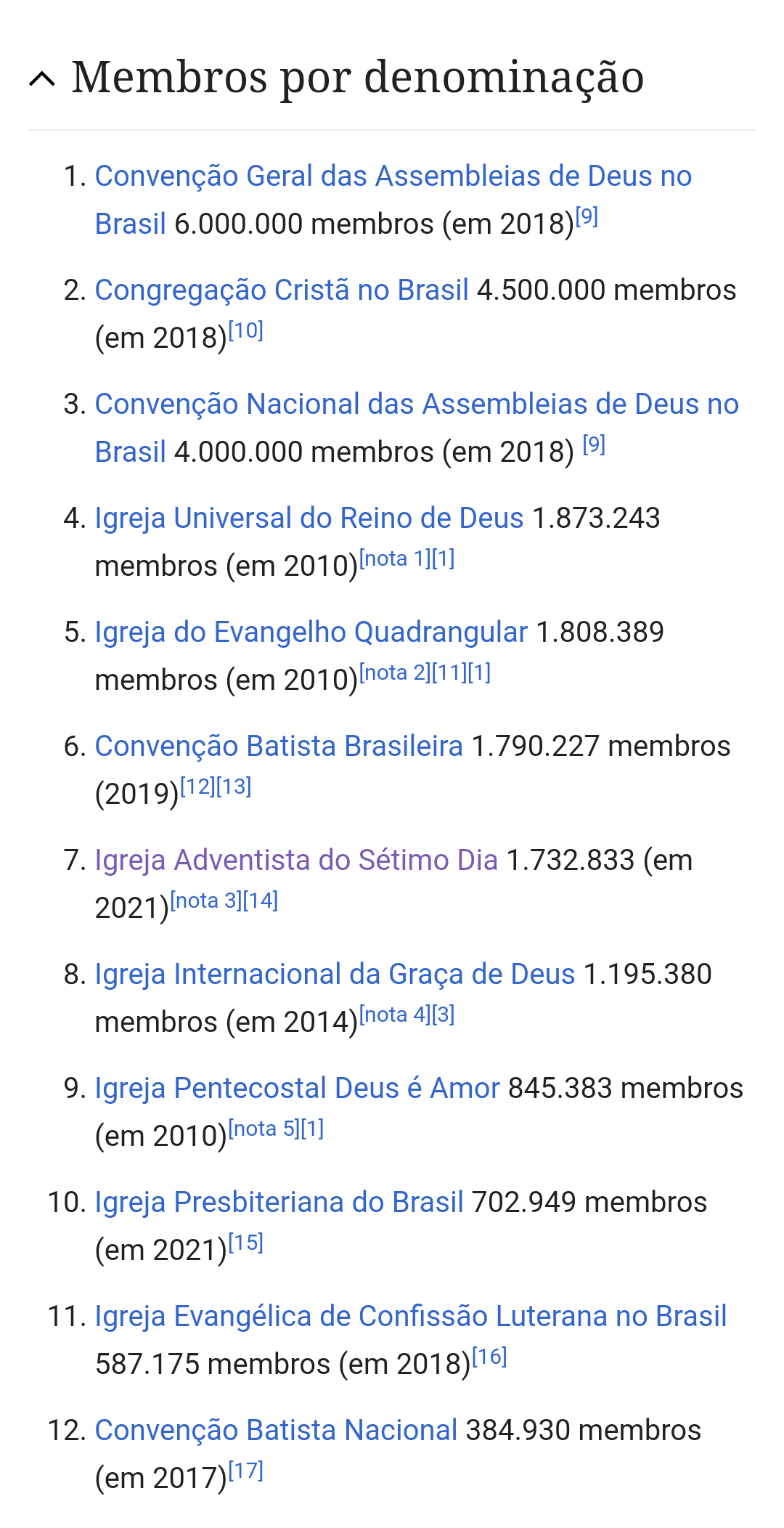Viewport: 784px width, 1528px height.
Task: Open the Convenção Batista Brasileira page
Action: (x=279, y=746)
